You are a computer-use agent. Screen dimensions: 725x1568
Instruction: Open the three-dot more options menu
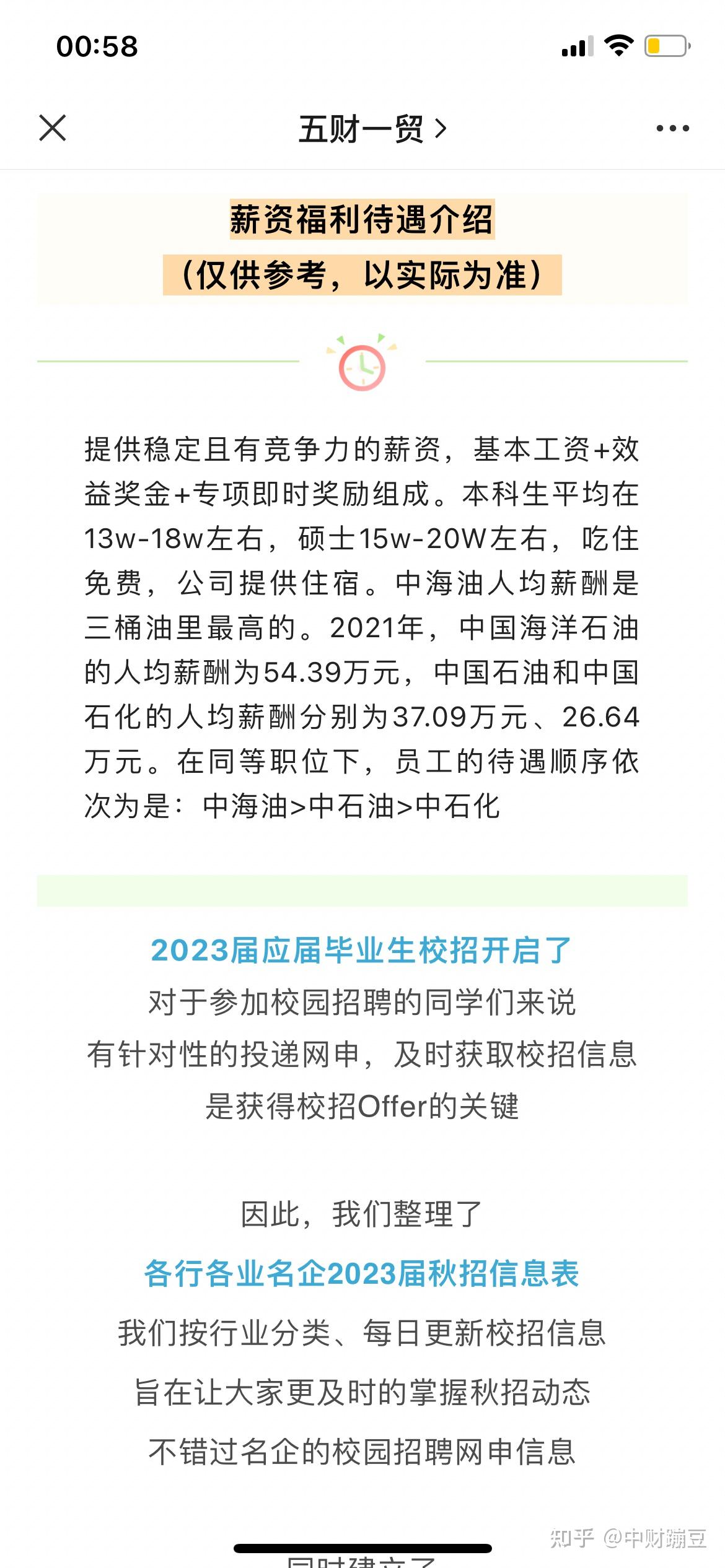672,128
